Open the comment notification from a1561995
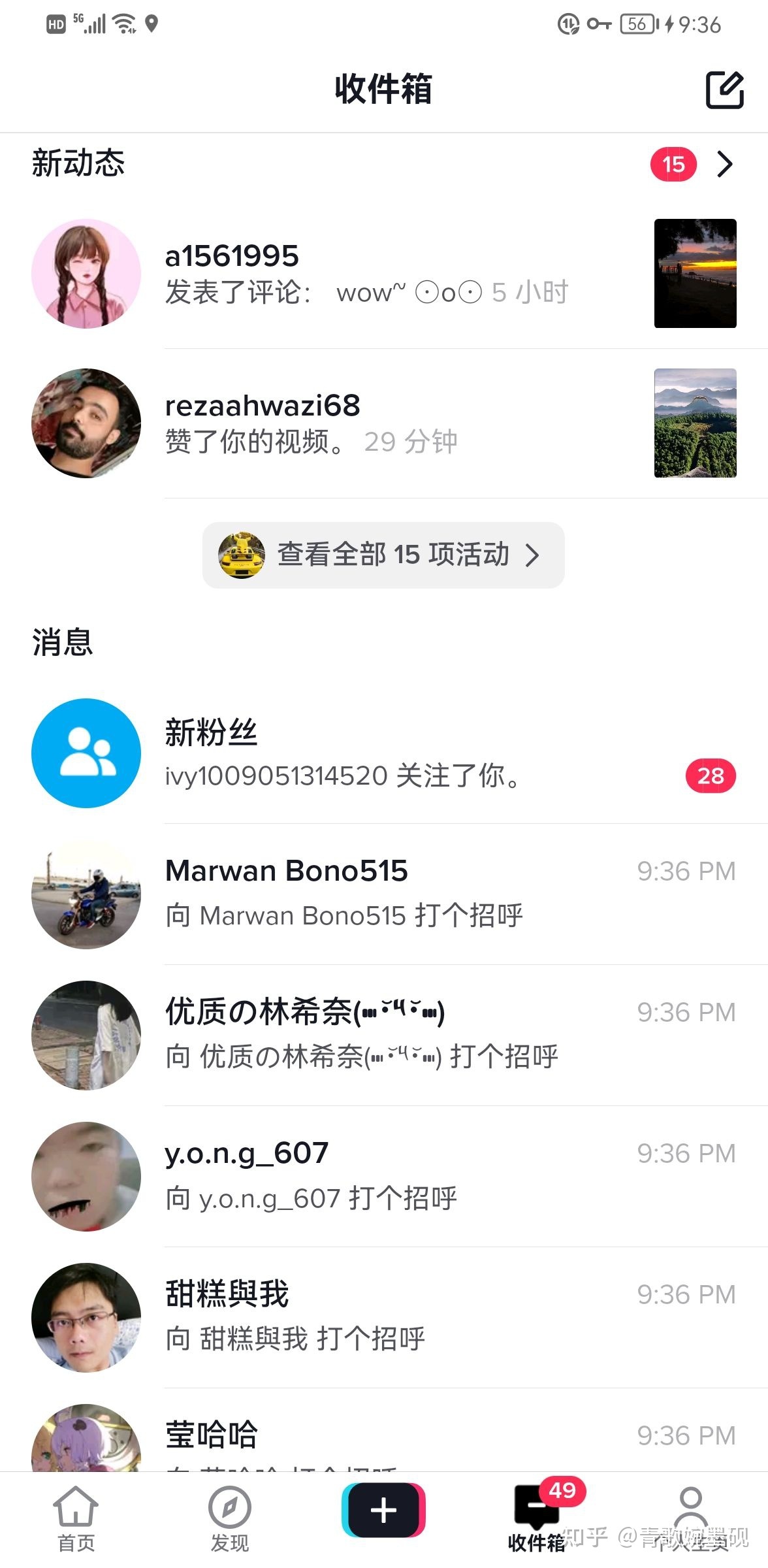Viewport: 768px width, 1568px height. [366, 274]
